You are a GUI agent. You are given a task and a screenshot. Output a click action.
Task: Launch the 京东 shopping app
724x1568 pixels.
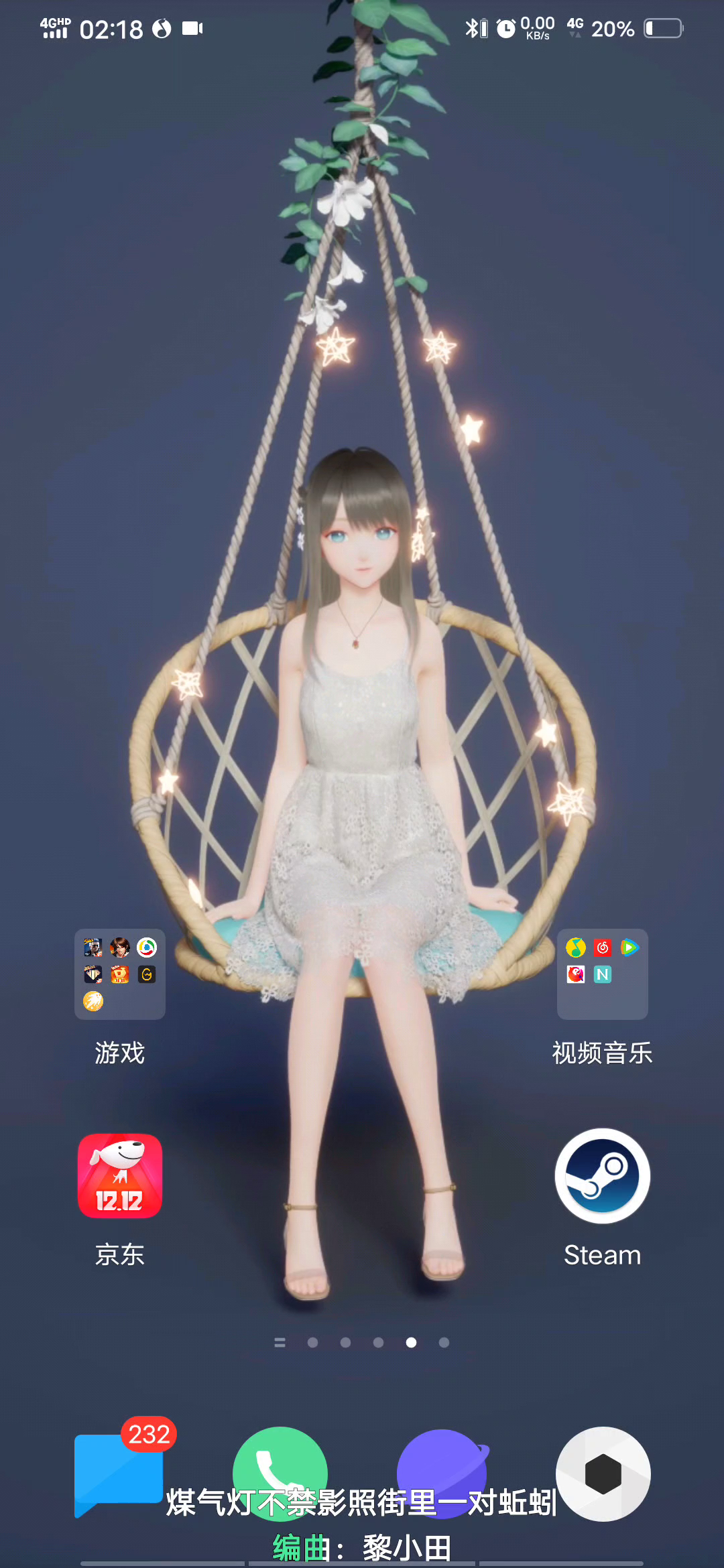pyautogui.click(x=119, y=1176)
